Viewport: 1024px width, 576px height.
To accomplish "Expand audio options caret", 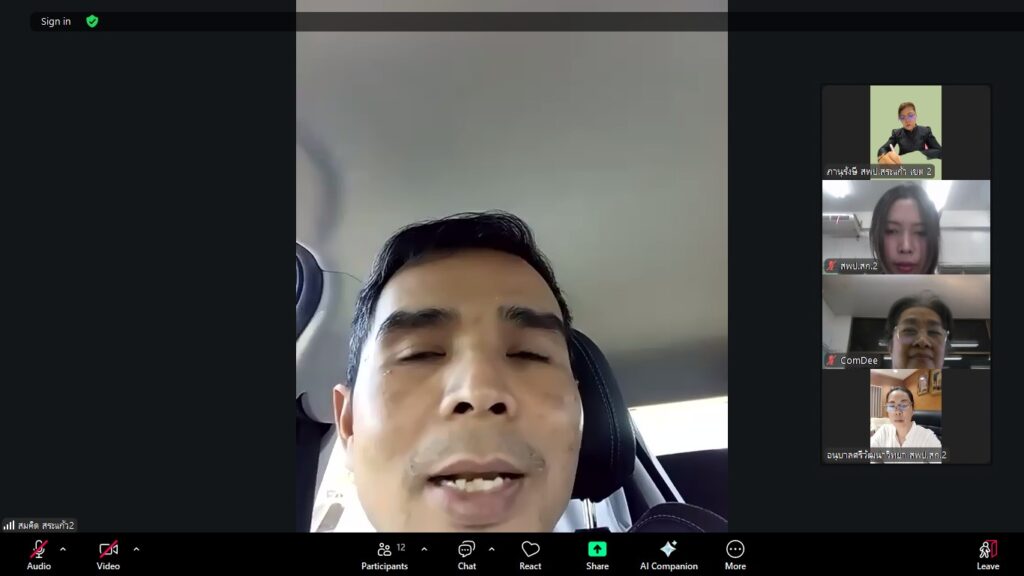I will [x=63, y=548].
